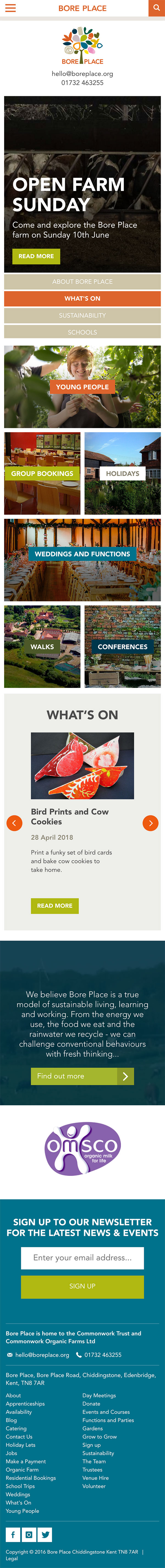Screen dimensions: 165x1568
Task: Read more about Bird Prints and Cow Cookies
Action: (54, 906)
